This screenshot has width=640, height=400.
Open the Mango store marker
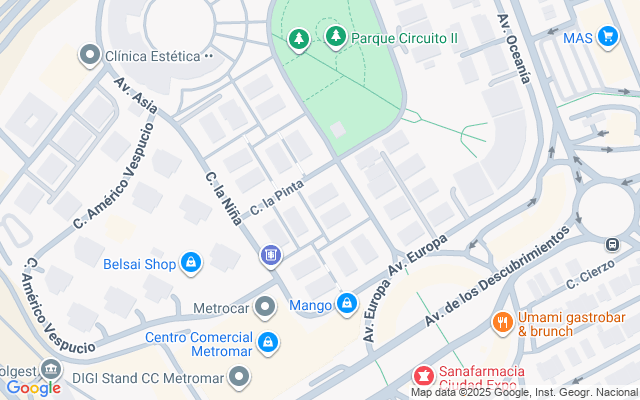point(347,304)
